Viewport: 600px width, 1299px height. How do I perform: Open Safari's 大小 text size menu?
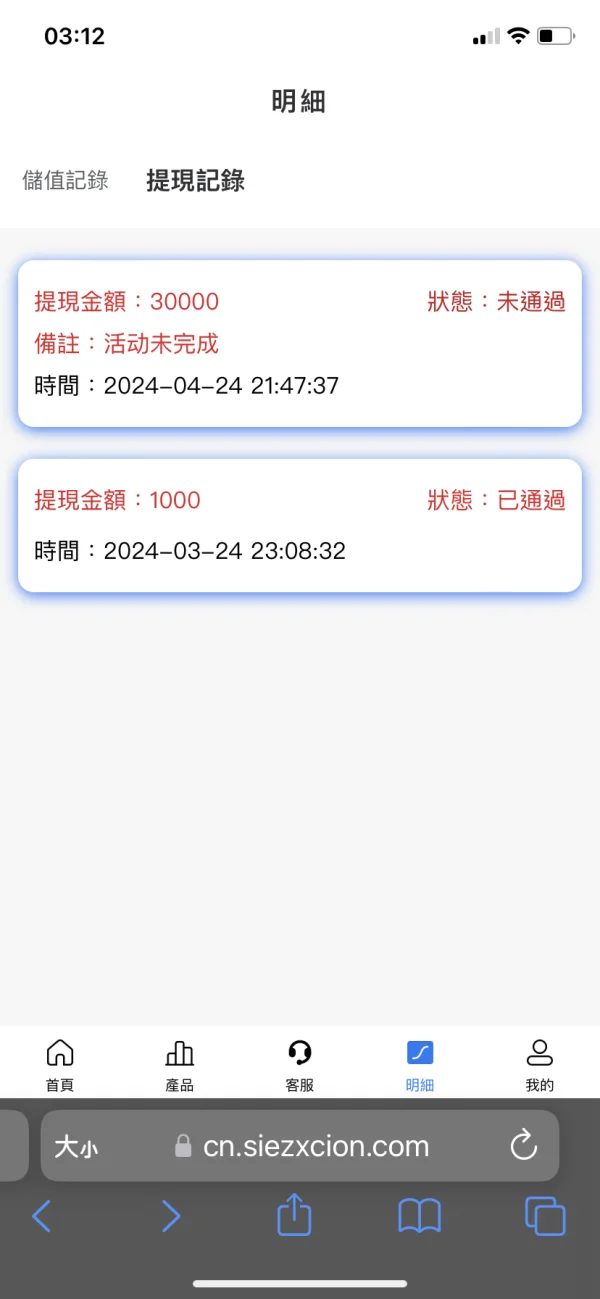click(76, 1147)
